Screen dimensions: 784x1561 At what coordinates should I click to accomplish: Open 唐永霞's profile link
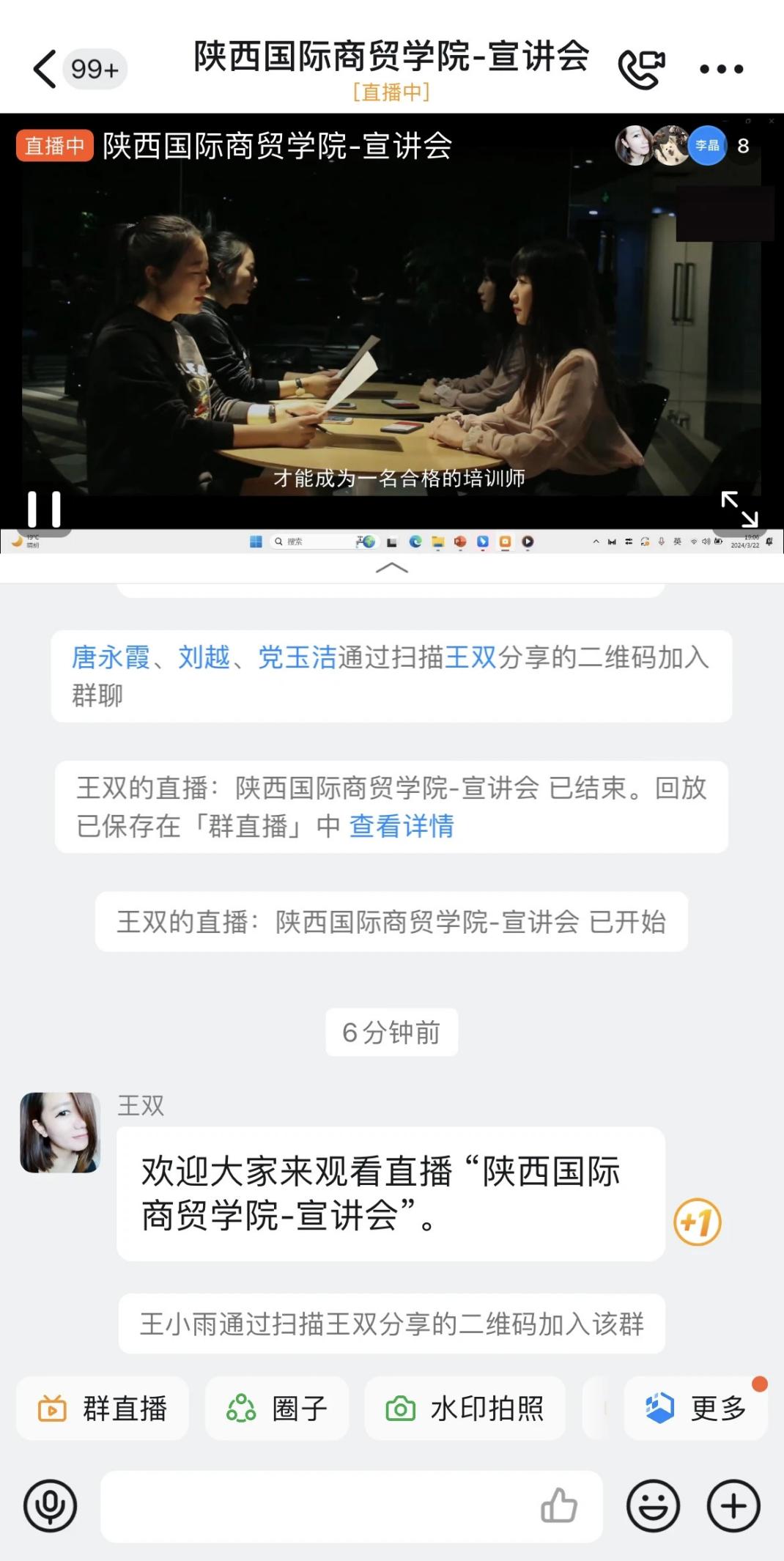110,657
